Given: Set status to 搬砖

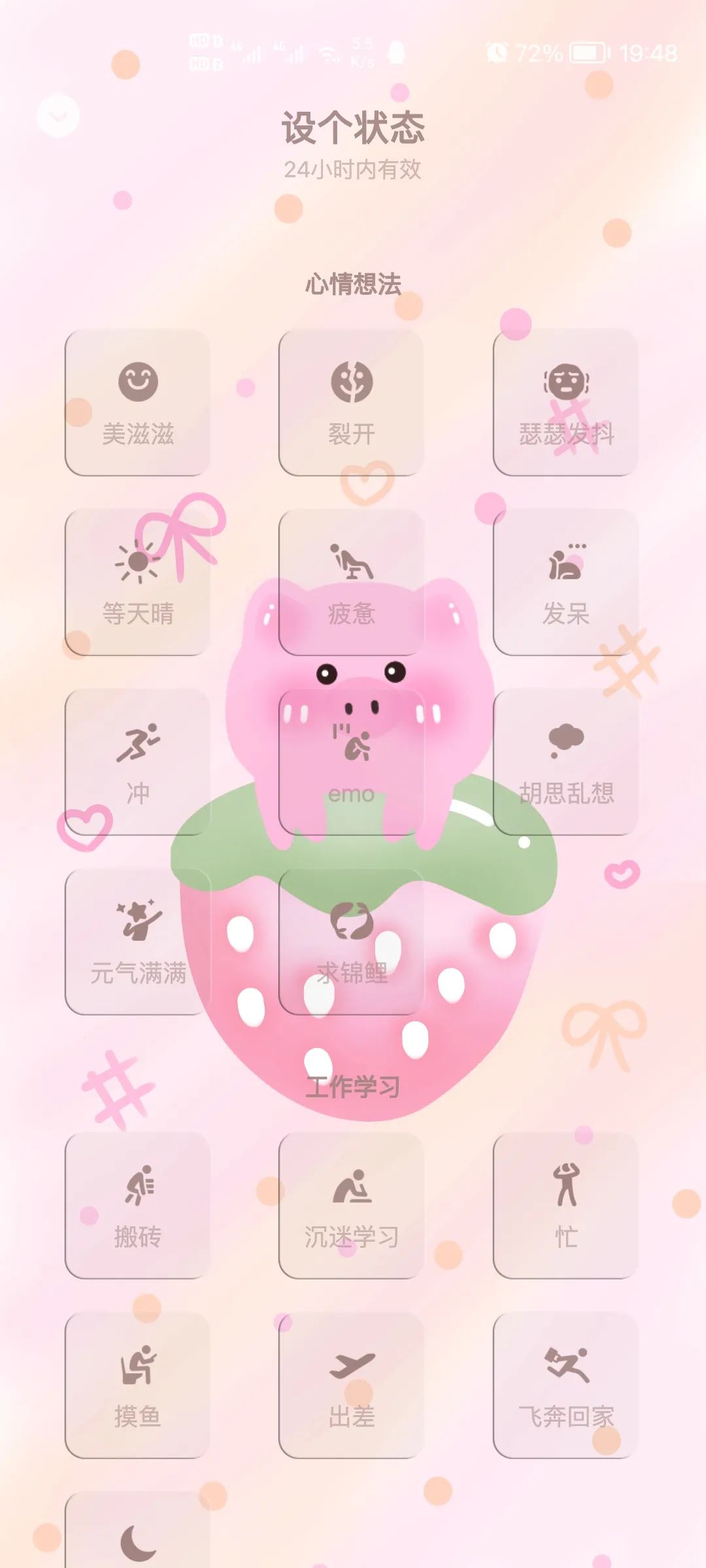Looking at the screenshot, I should click(x=137, y=1205).
